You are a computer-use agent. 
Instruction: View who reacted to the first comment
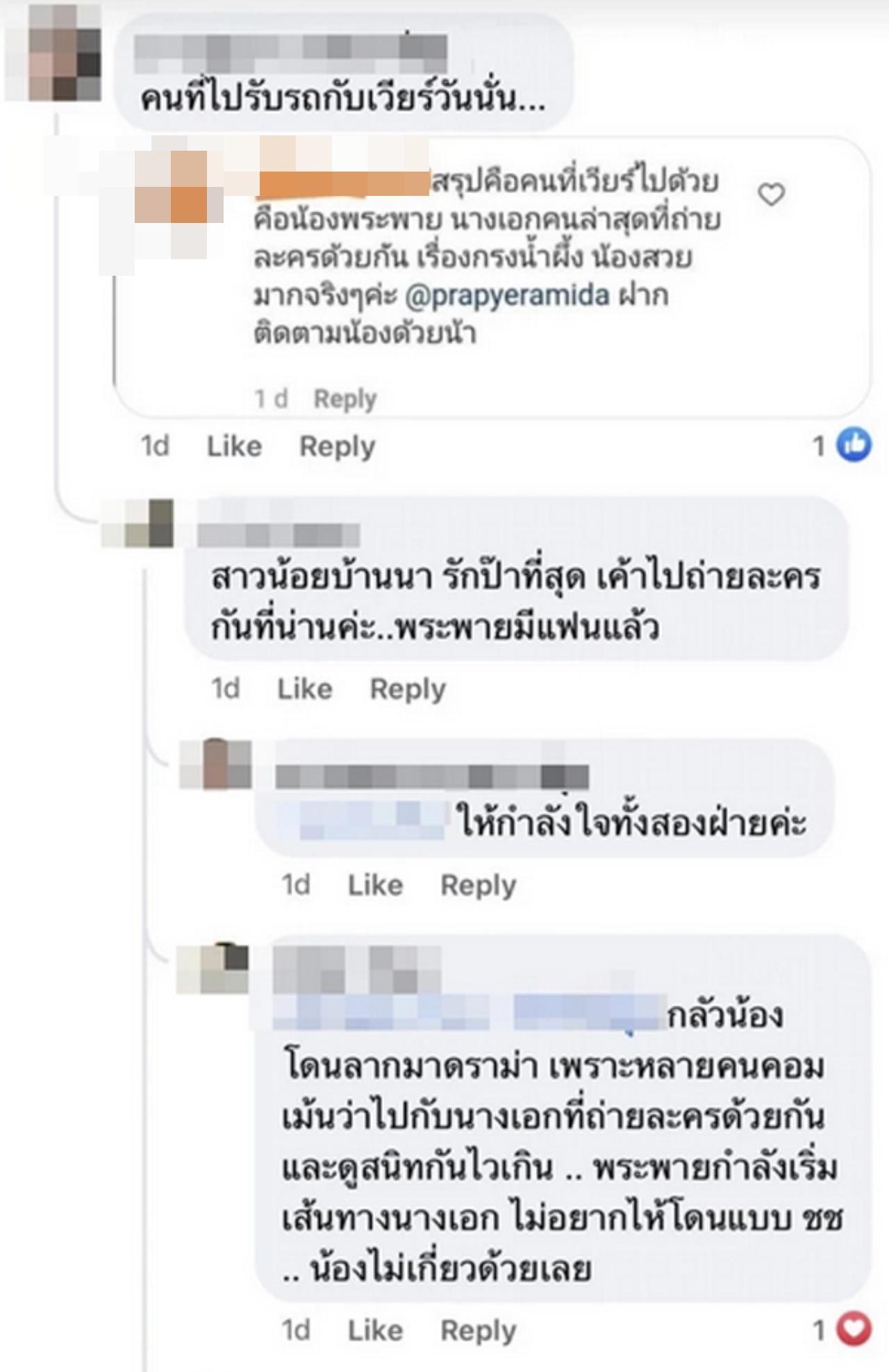coord(842,446)
